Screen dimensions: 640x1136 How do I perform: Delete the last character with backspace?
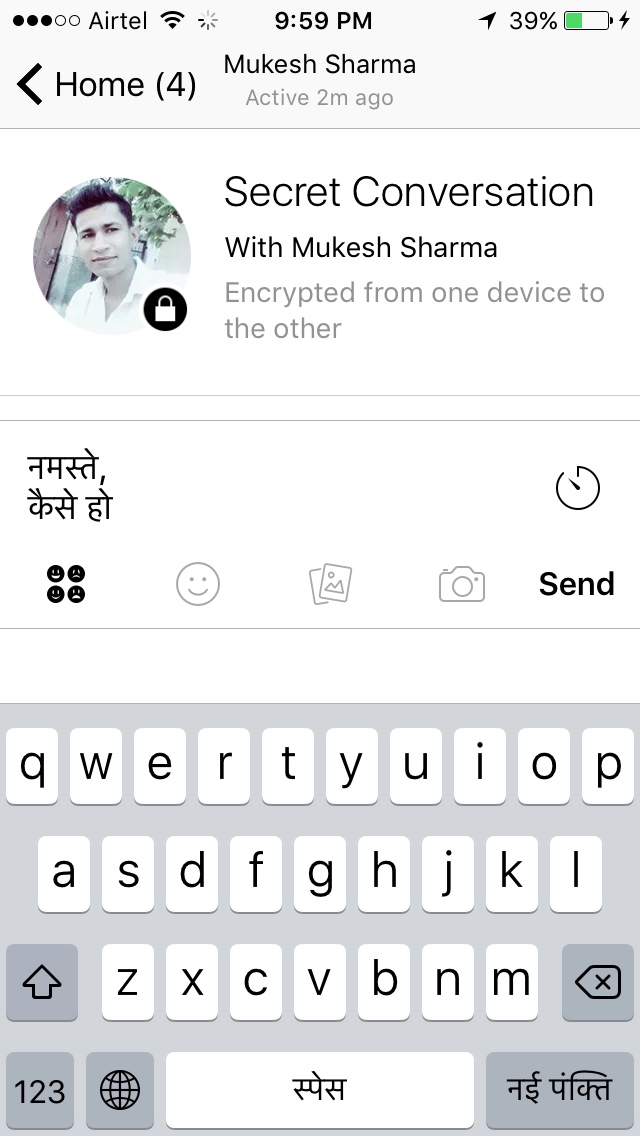coord(598,983)
